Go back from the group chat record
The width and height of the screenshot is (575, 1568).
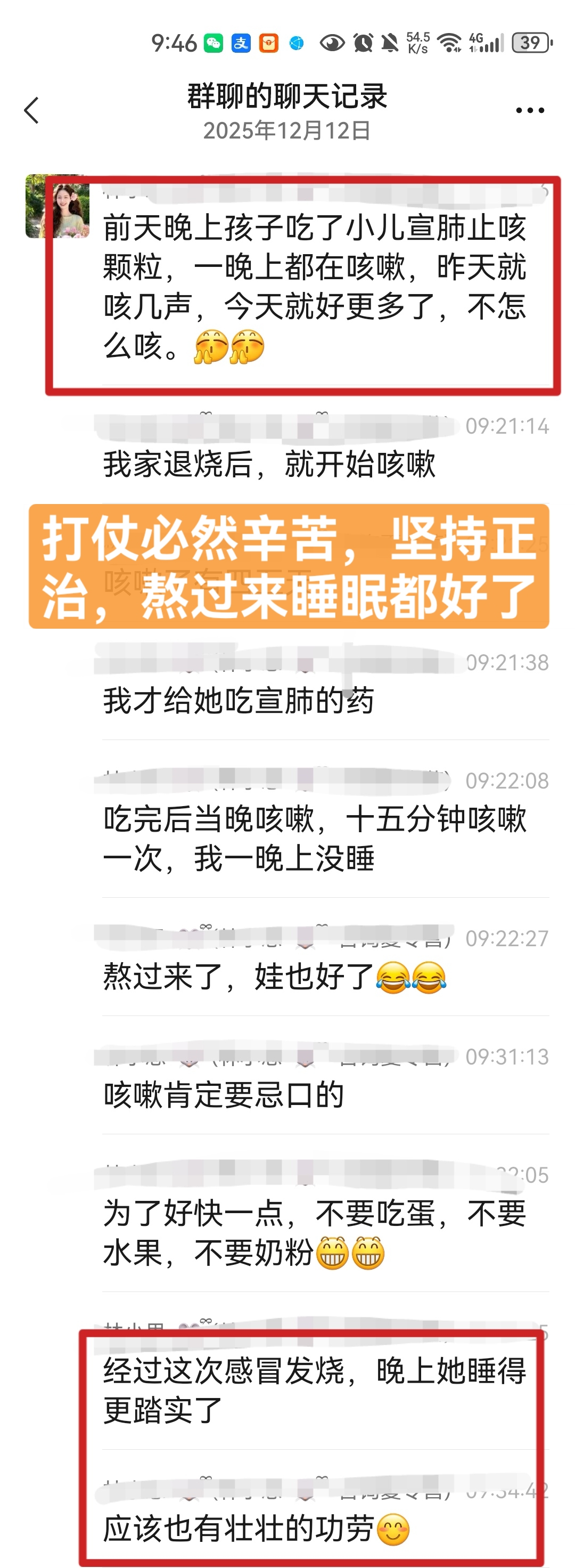click(31, 110)
